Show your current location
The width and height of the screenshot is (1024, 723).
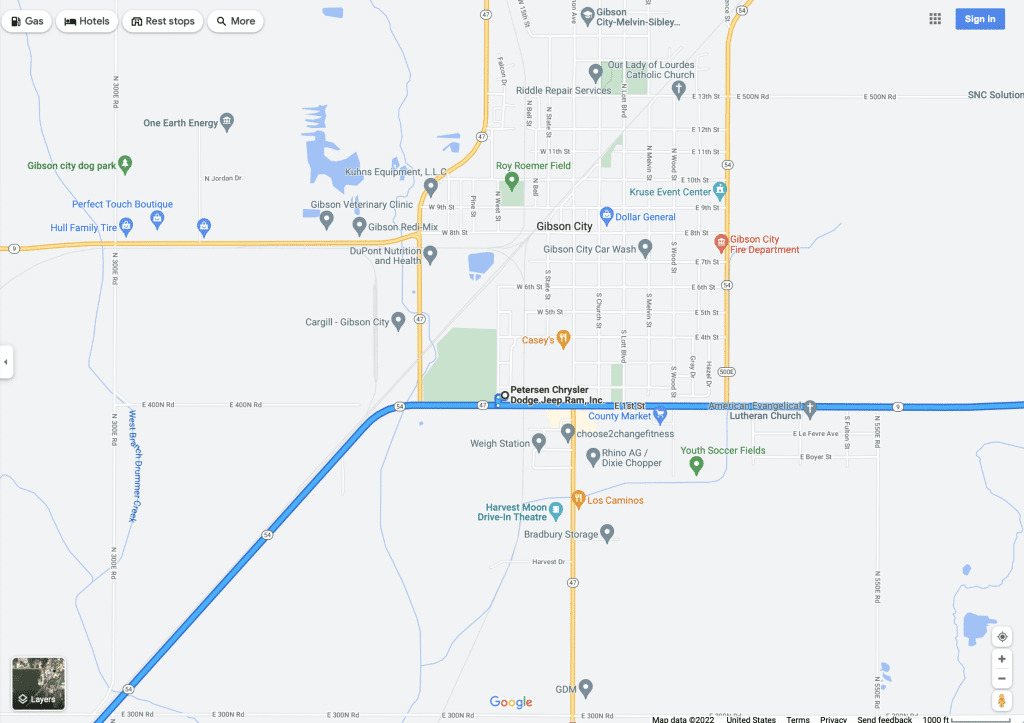tap(1002, 637)
